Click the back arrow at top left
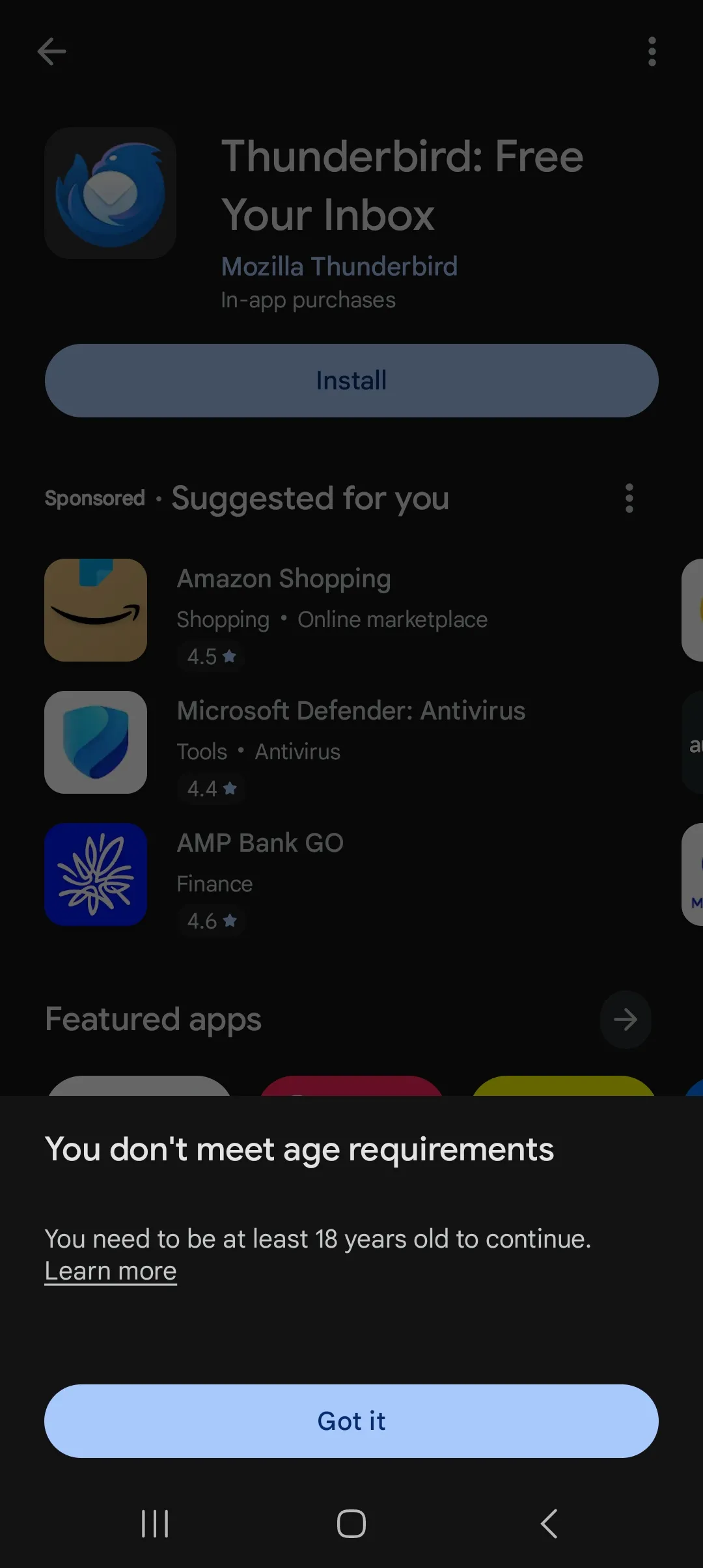 52,51
